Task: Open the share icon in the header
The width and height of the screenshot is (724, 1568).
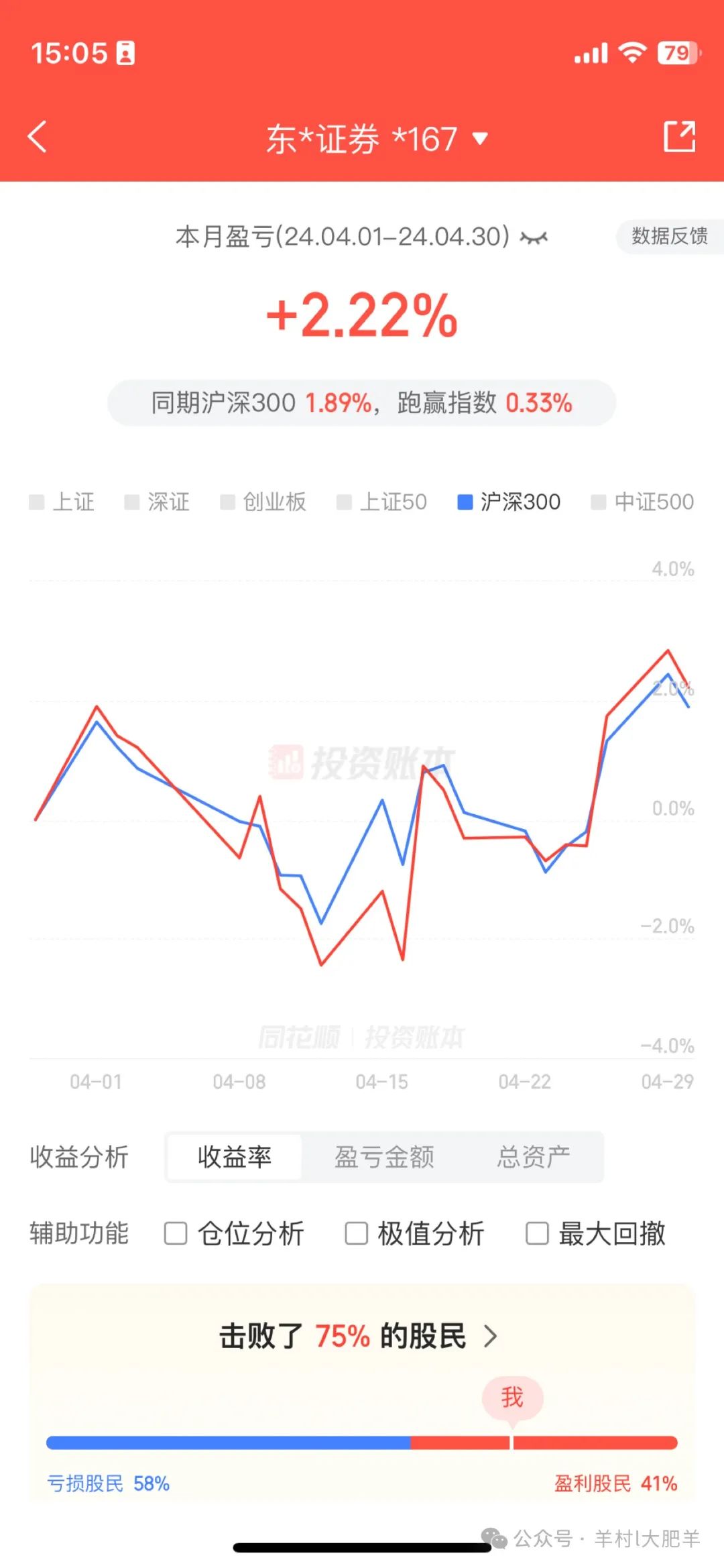Action: coord(679,137)
